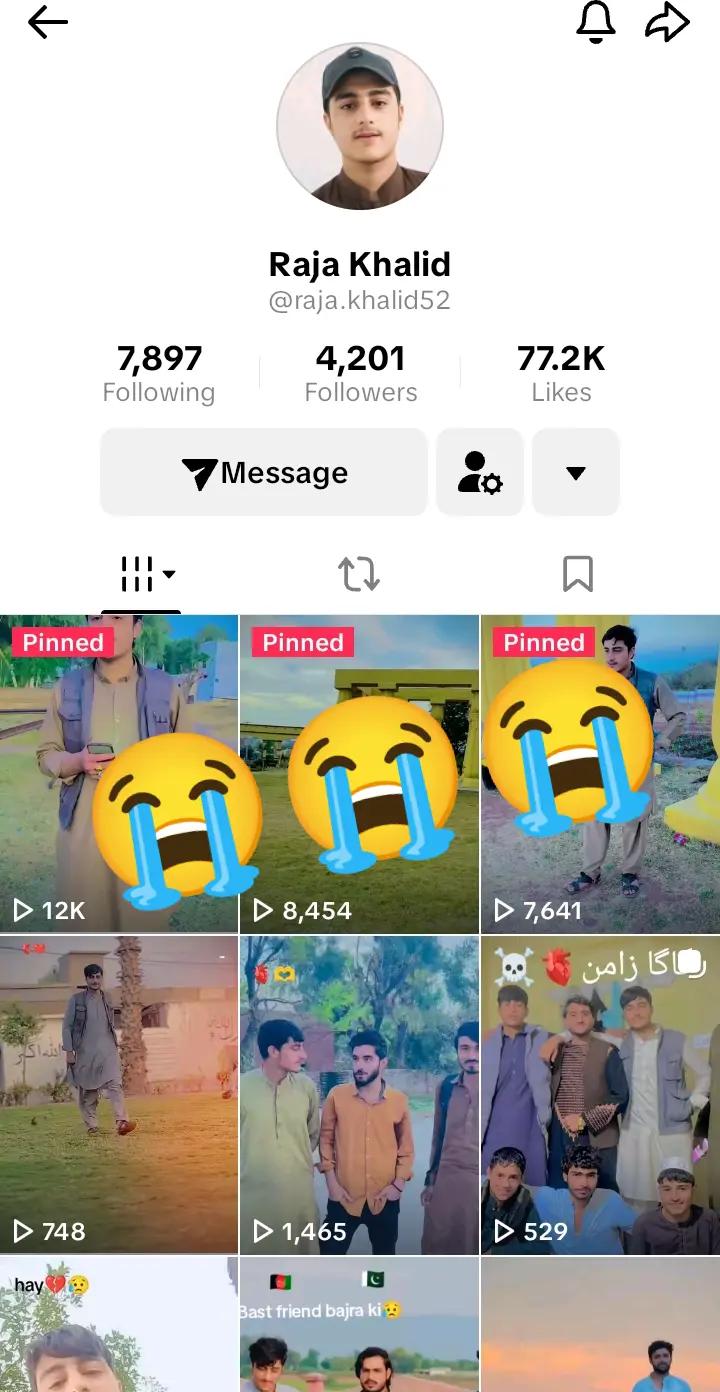The image size is (720, 1392).
Task: Open the notifications bell
Action: (x=596, y=22)
